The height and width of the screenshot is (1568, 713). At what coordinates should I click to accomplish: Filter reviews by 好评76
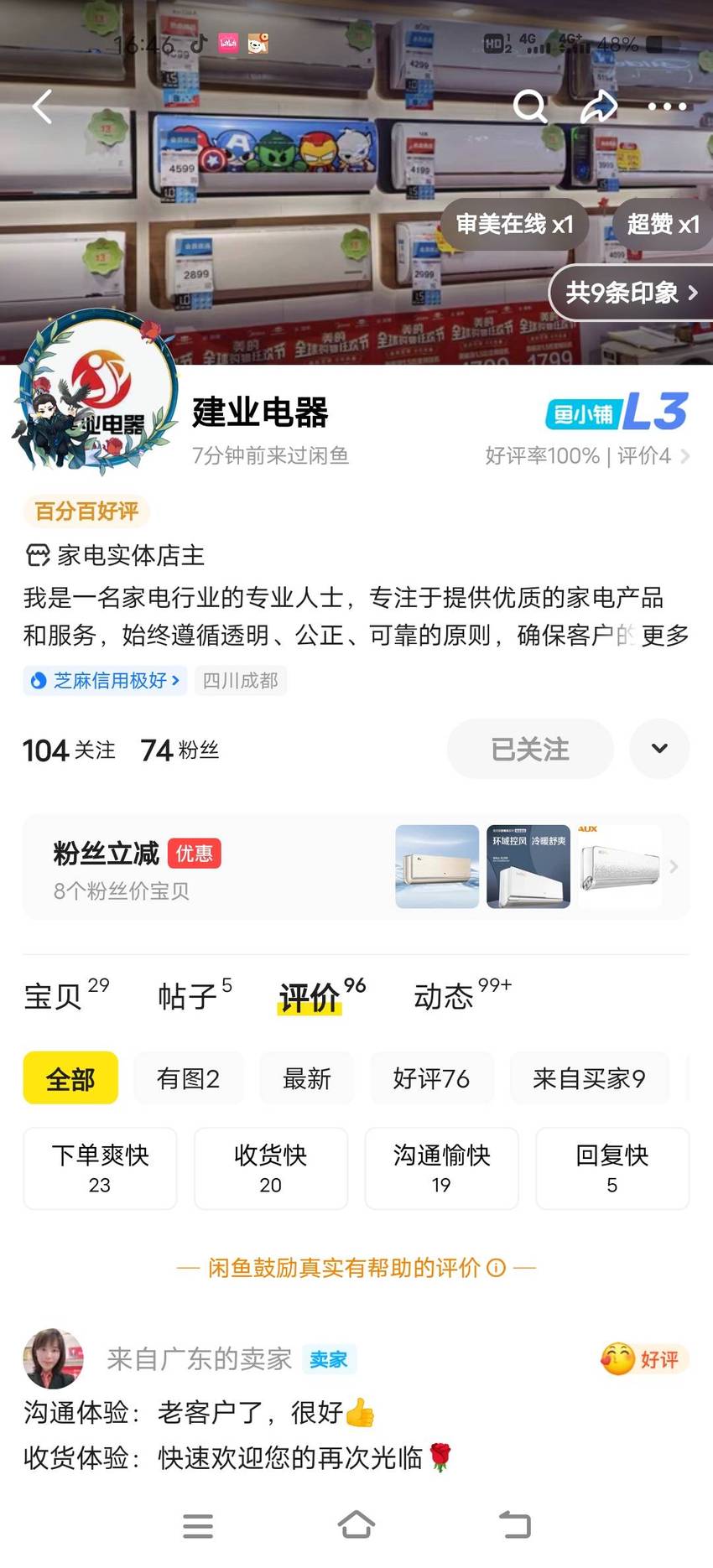(431, 1078)
